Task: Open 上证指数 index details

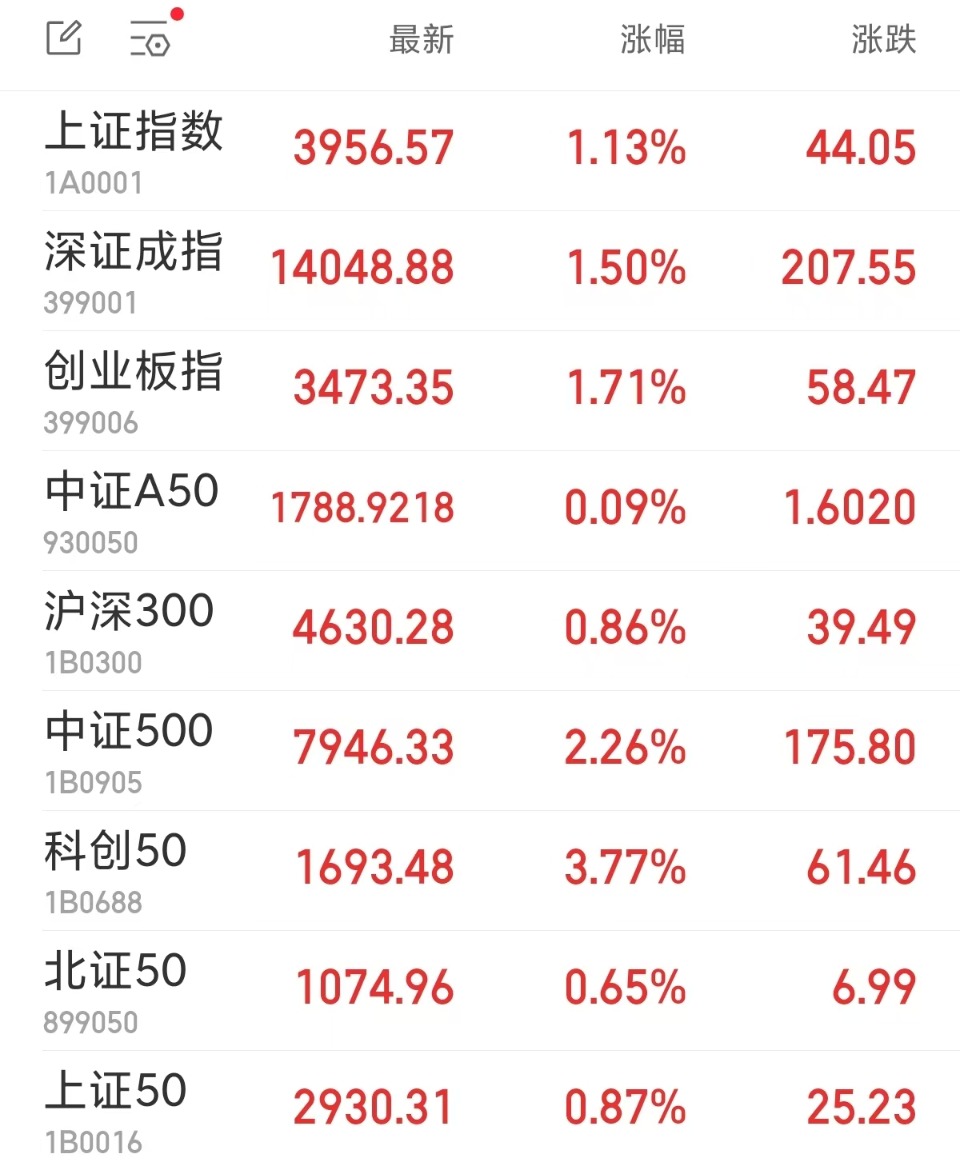Action: (480, 151)
